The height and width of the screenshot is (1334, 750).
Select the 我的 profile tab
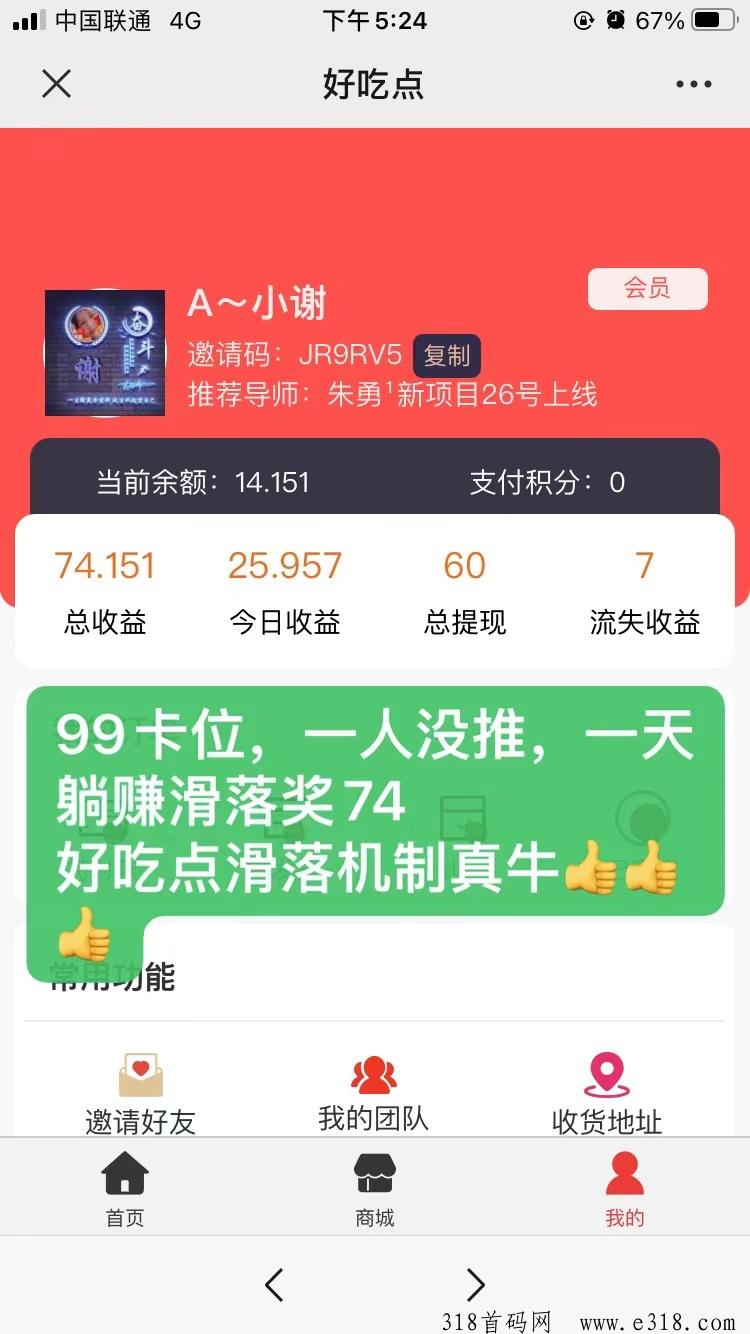click(x=625, y=1189)
